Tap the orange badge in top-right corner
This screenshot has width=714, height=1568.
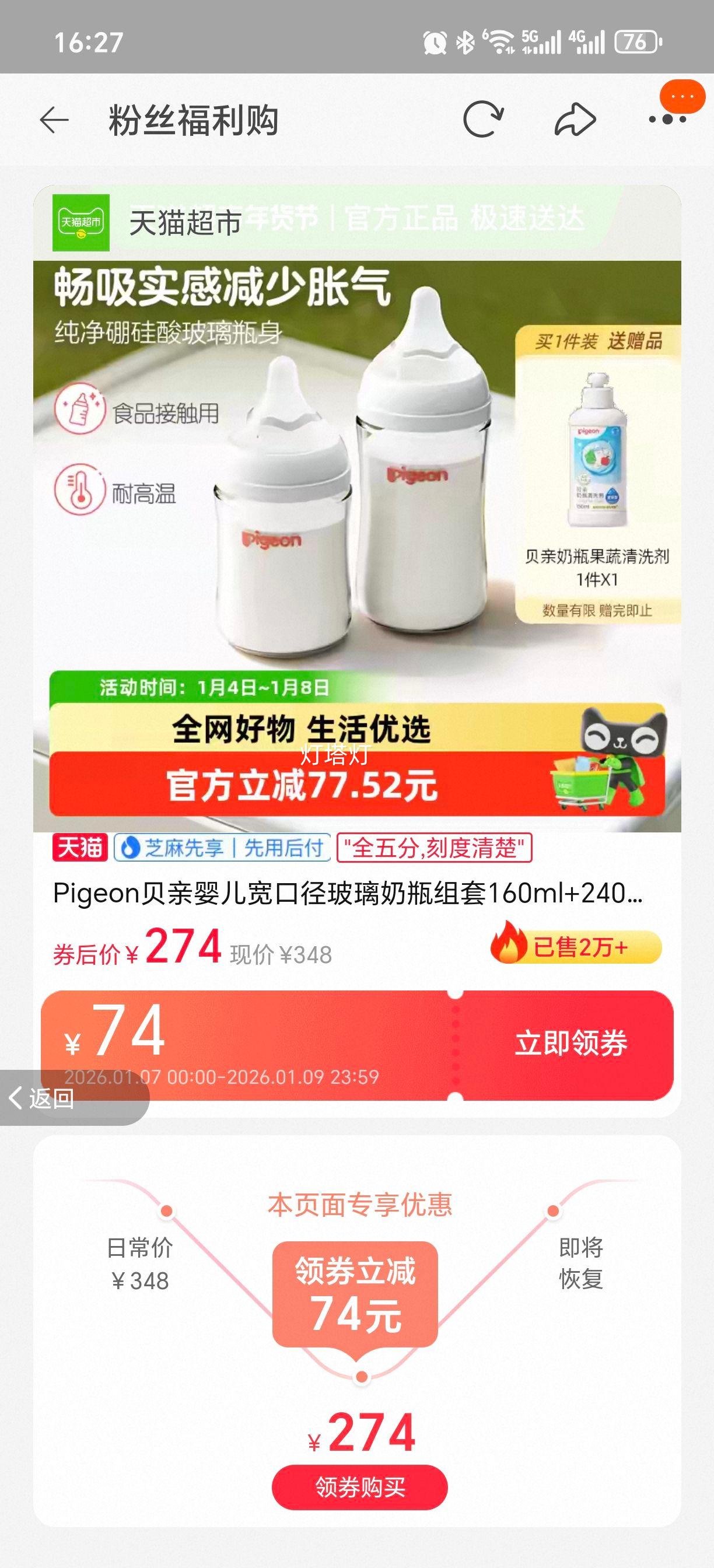(x=684, y=96)
